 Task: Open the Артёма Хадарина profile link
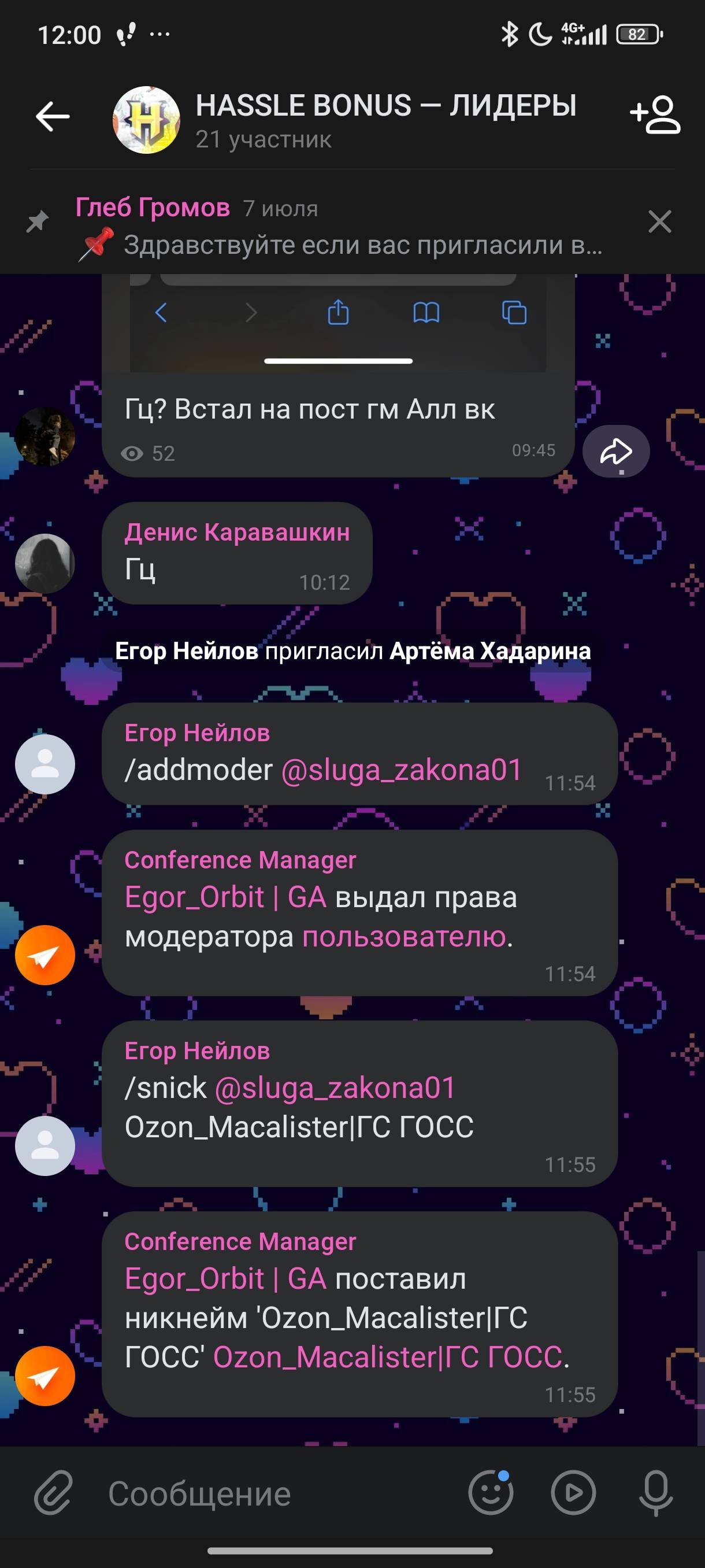coord(489,651)
